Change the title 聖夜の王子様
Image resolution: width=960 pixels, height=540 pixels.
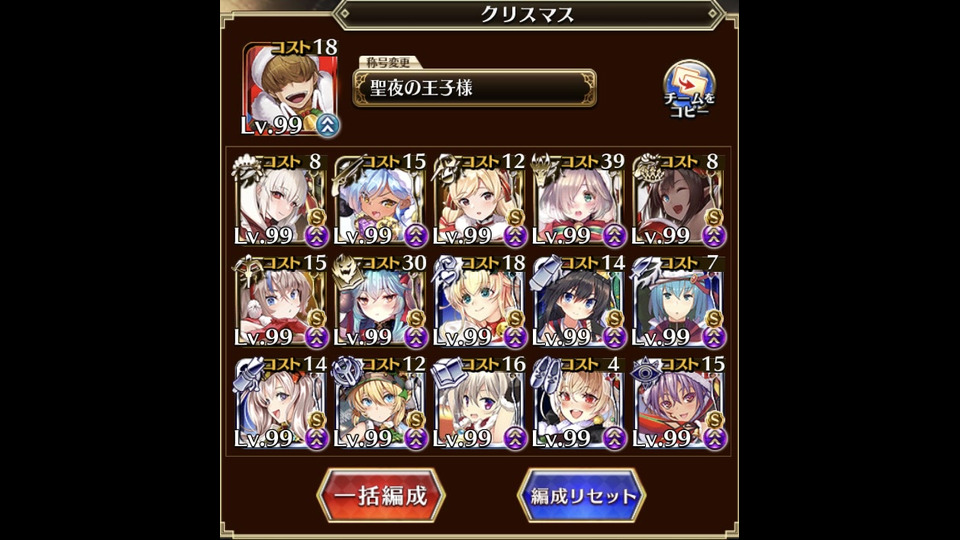pos(476,88)
